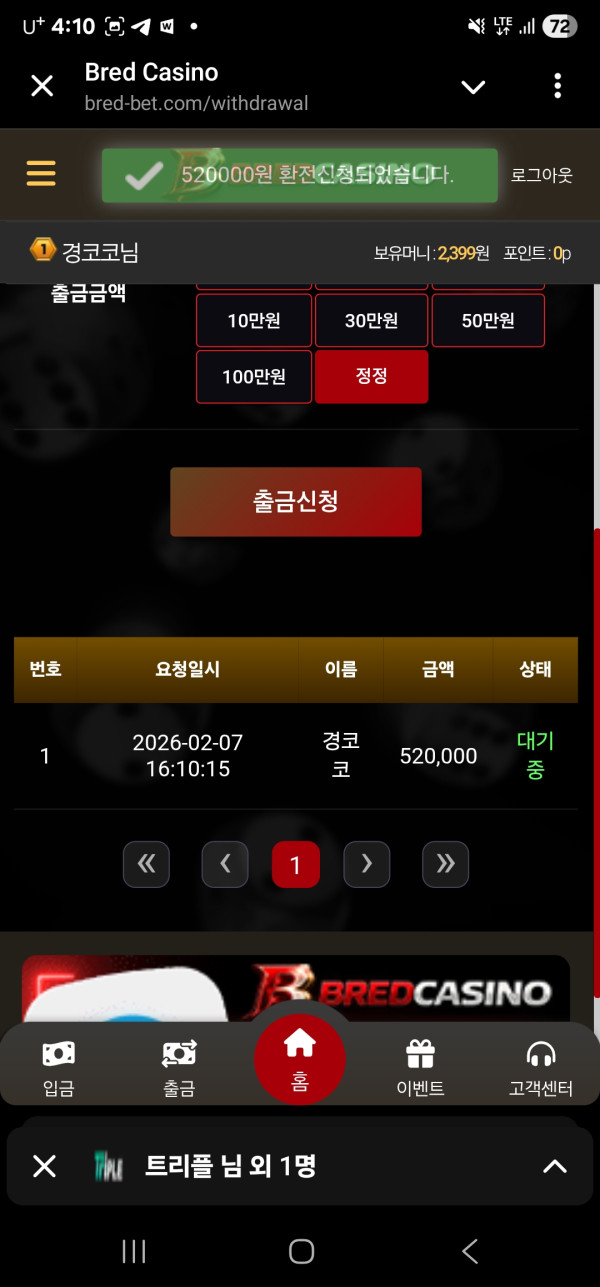Tap 로그아웃 to log out
Screen dimensions: 600x1287
541,175
